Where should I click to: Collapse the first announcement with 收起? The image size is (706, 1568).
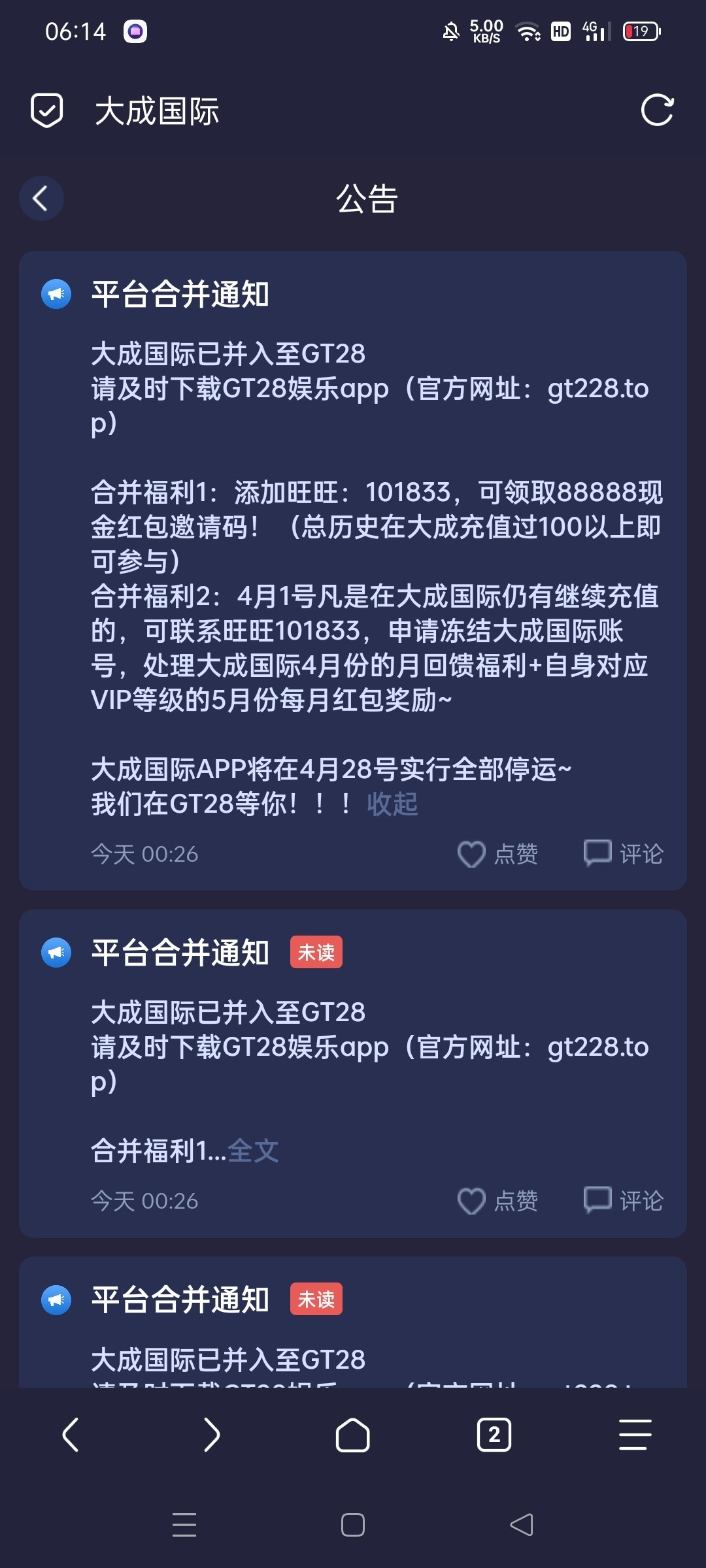pyautogui.click(x=392, y=804)
